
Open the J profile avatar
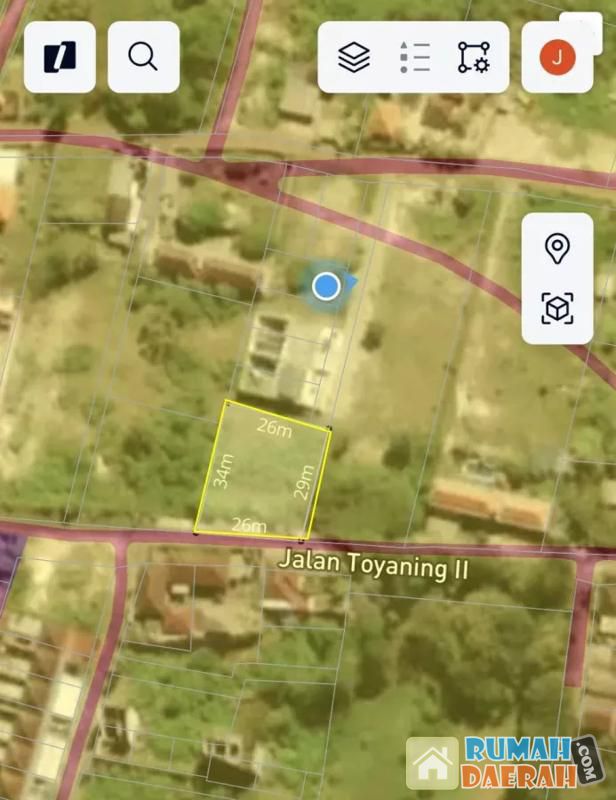coord(557,57)
